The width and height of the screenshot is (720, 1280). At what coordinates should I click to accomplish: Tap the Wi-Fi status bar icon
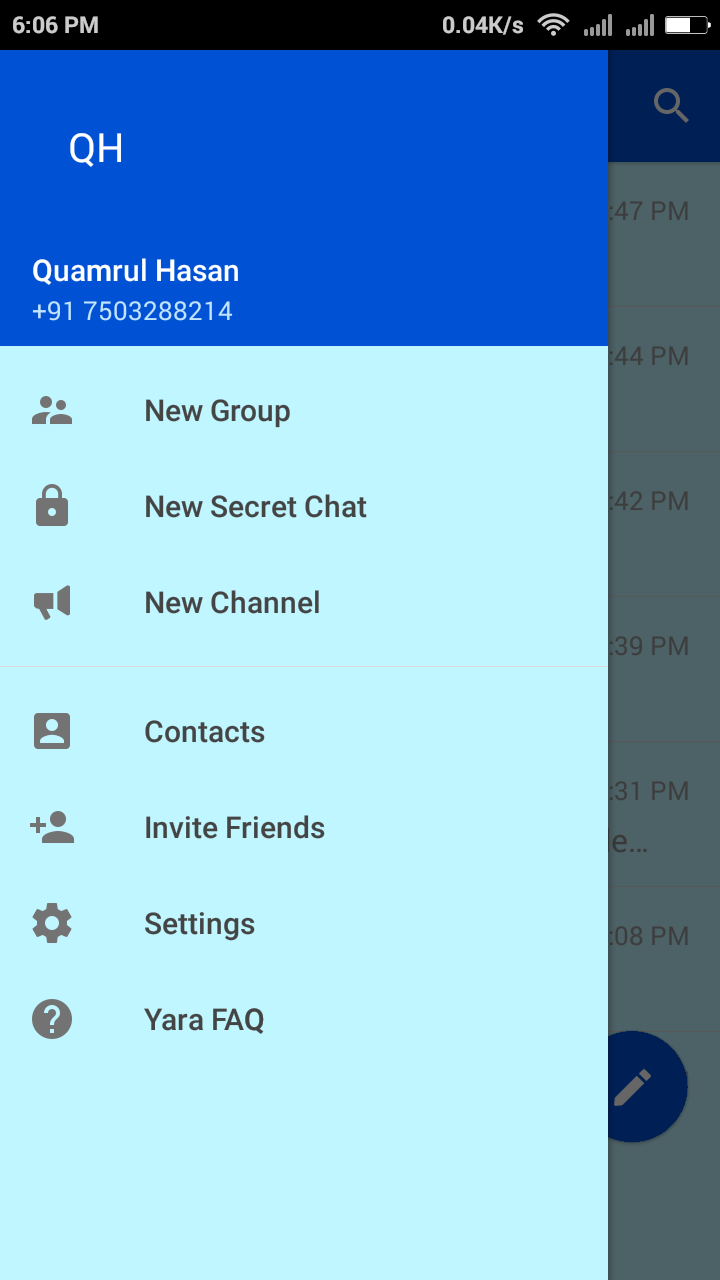553,25
